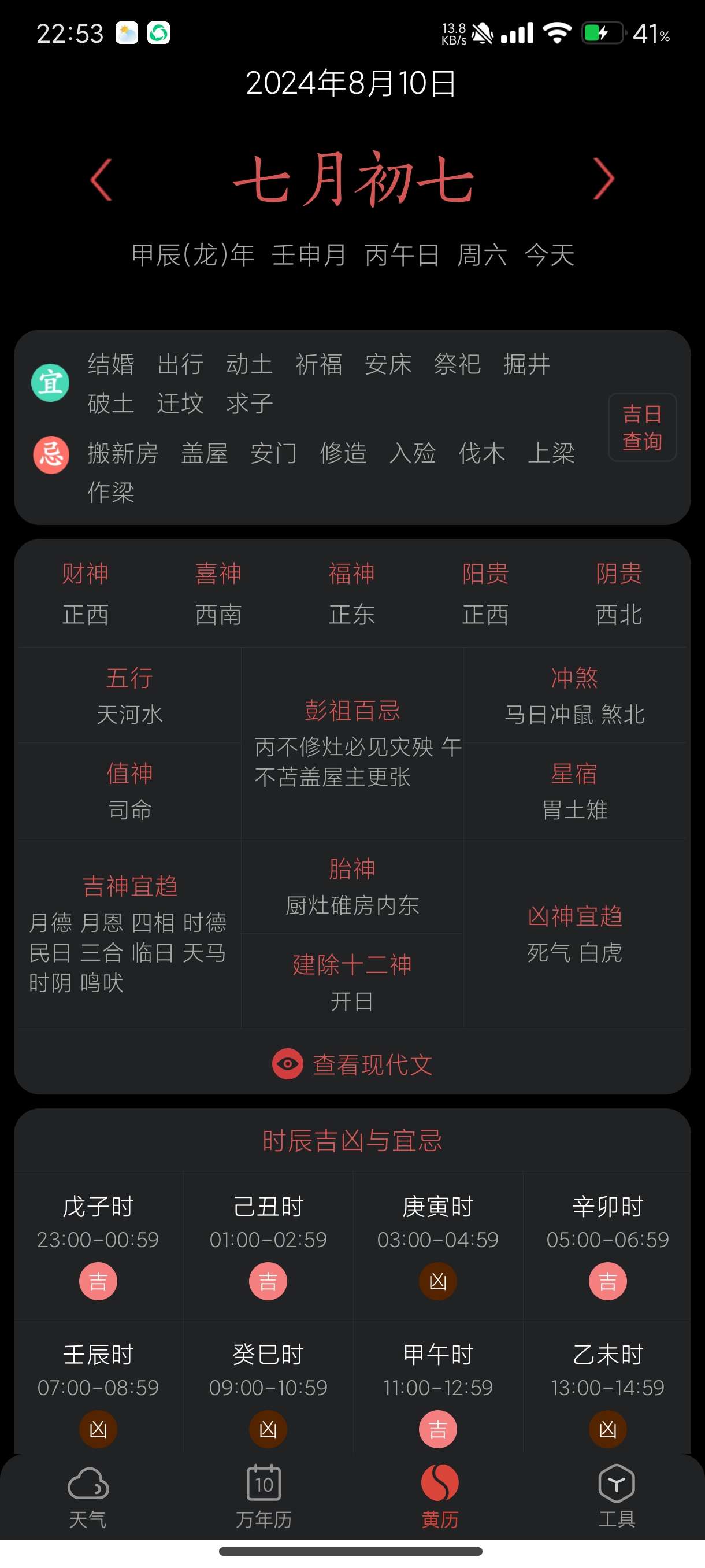View details for 辛卯时 05:00-06:59
This screenshot has width=705, height=1568.
[x=607, y=1245]
